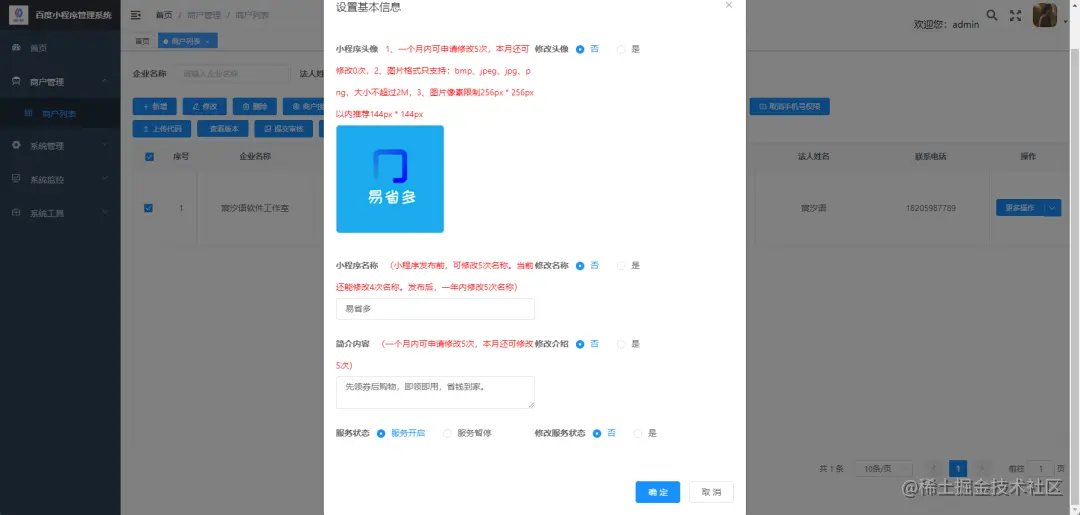
Task: Pick 否 for 修改介绍
Action: pyautogui.click(x=581, y=344)
